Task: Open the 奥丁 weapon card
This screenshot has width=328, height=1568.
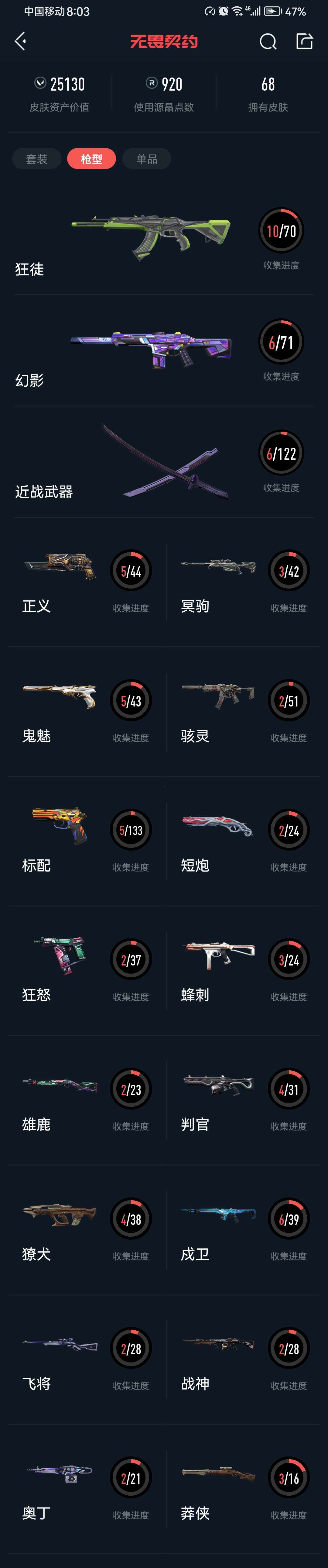Action: click(x=85, y=1488)
